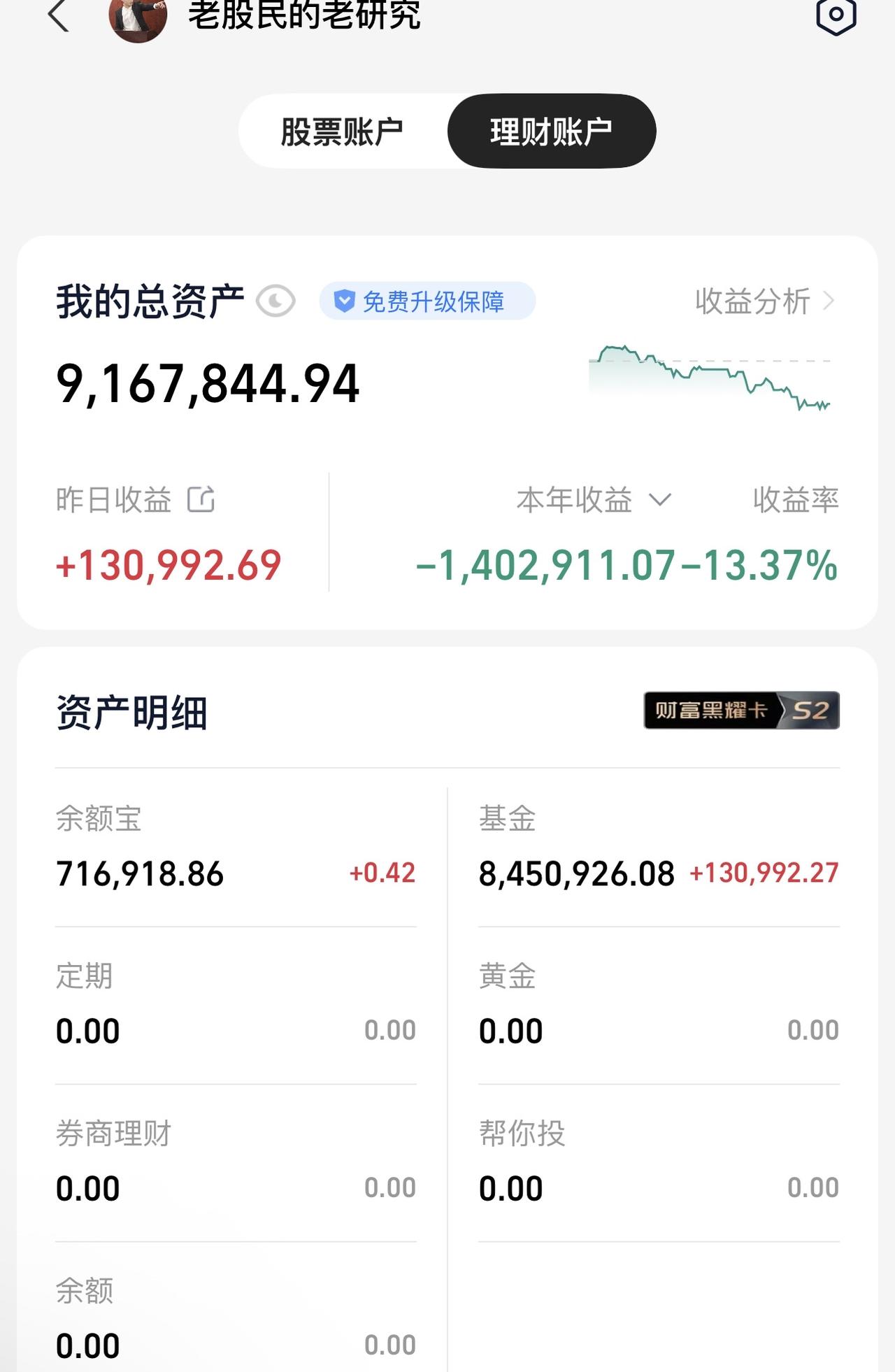Image resolution: width=895 pixels, height=1372 pixels.
Task: Open the 本年收益 selector arrow
Action: coord(661,500)
